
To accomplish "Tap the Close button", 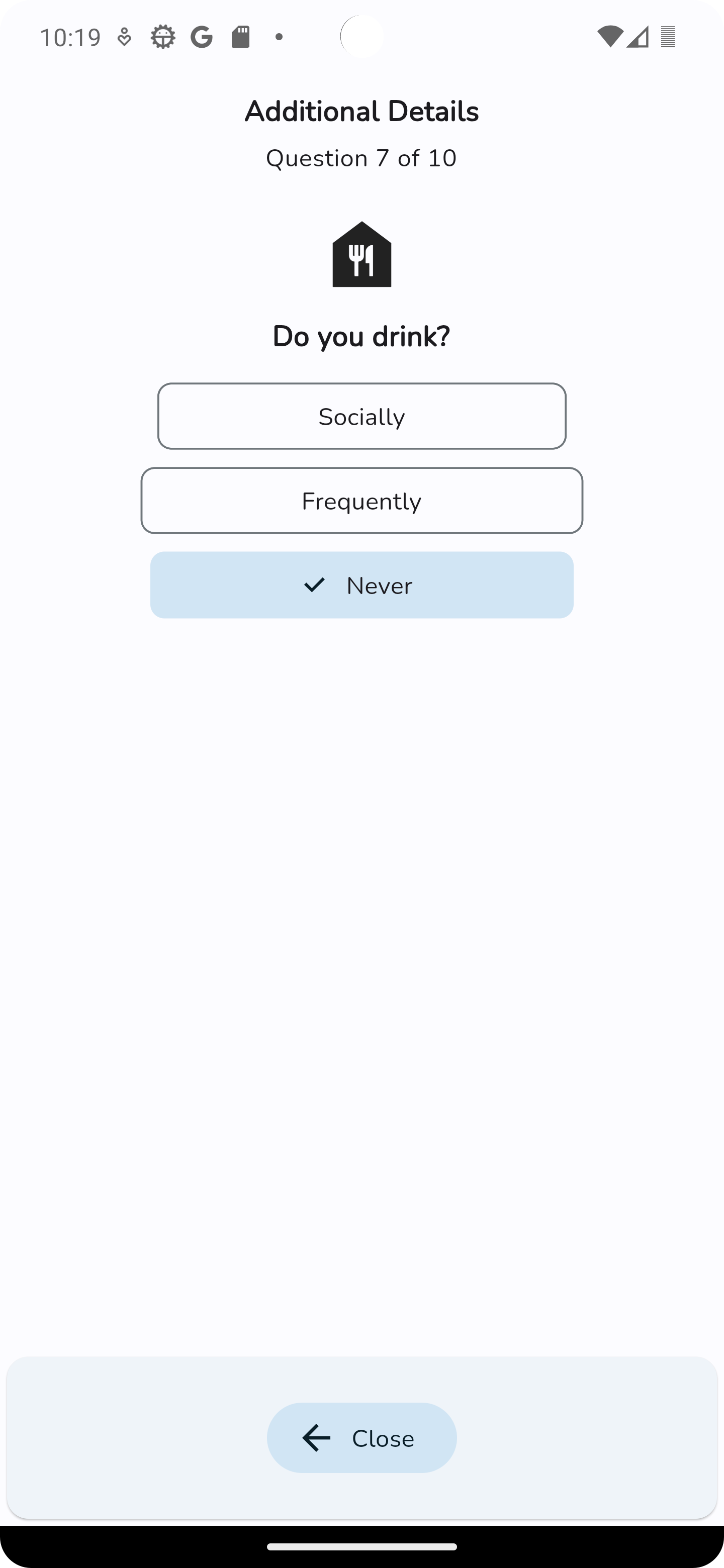I will tap(361, 1438).
